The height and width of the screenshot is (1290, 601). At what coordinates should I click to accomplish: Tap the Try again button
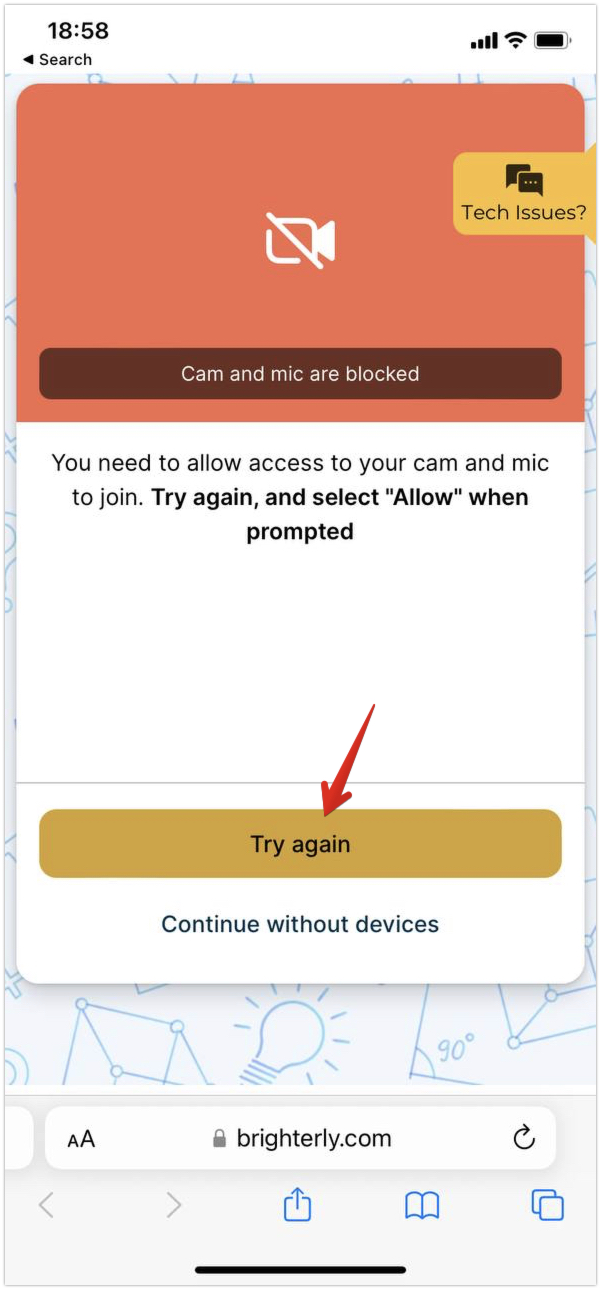click(x=300, y=844)
